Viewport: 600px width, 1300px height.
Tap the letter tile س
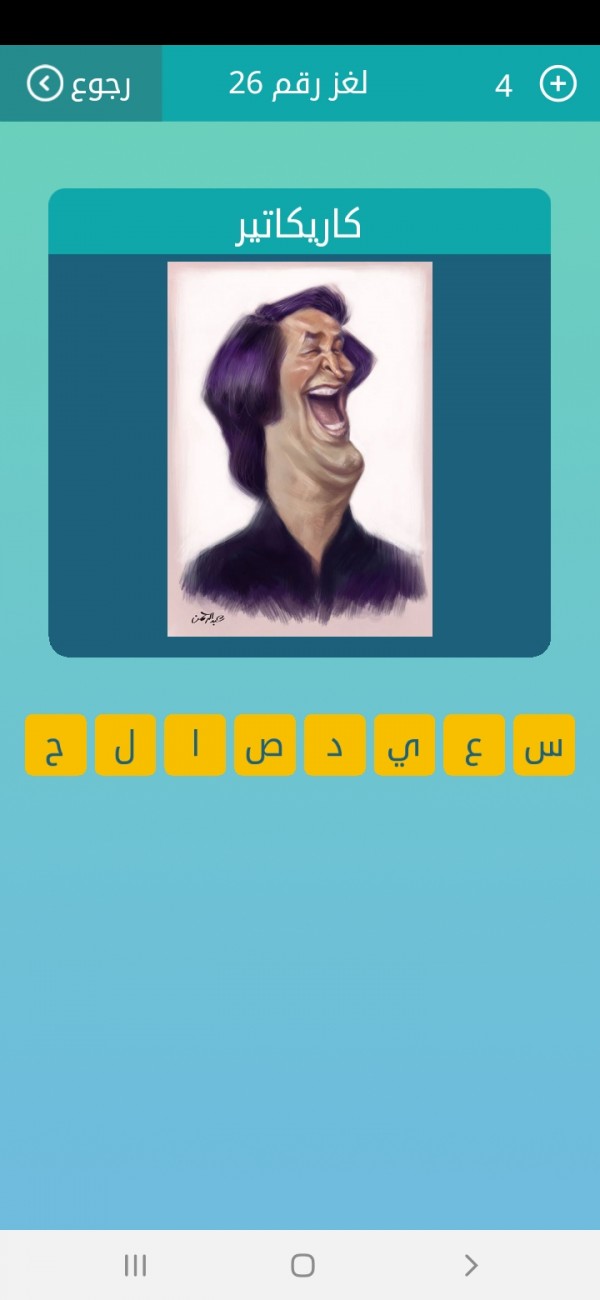tap(544, 745)
